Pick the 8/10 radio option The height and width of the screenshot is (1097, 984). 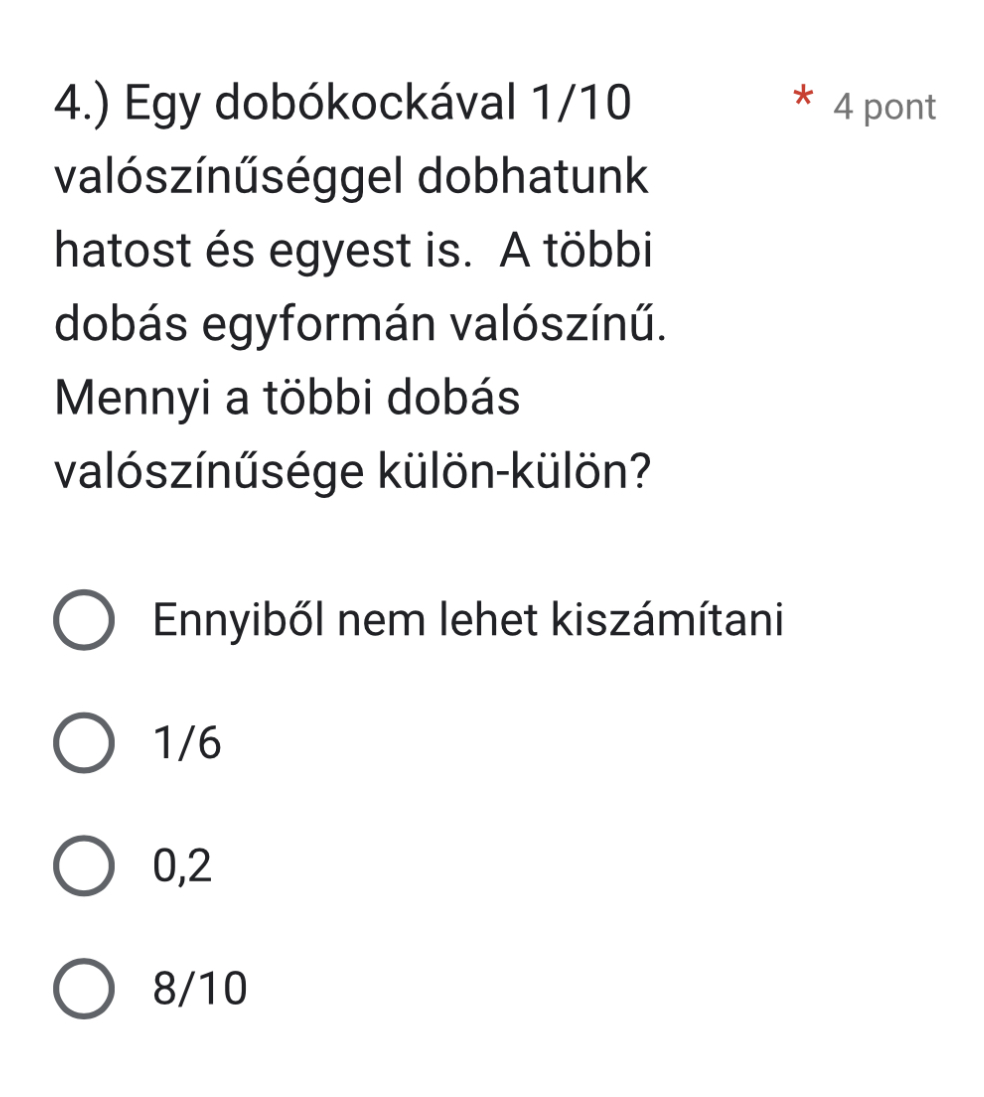[x=83, y=990]
